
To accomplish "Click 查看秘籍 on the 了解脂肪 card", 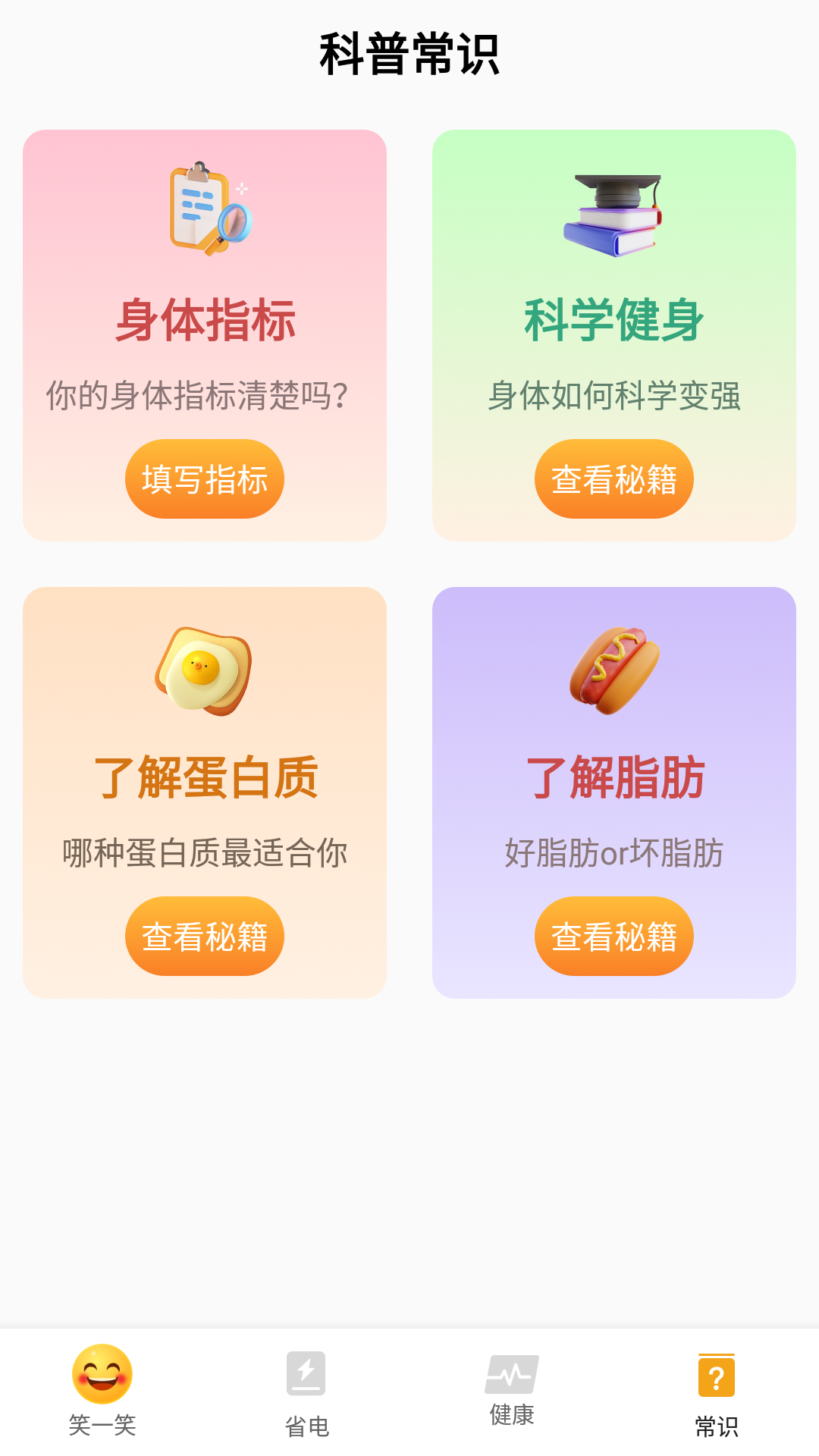I will point(613,936).
